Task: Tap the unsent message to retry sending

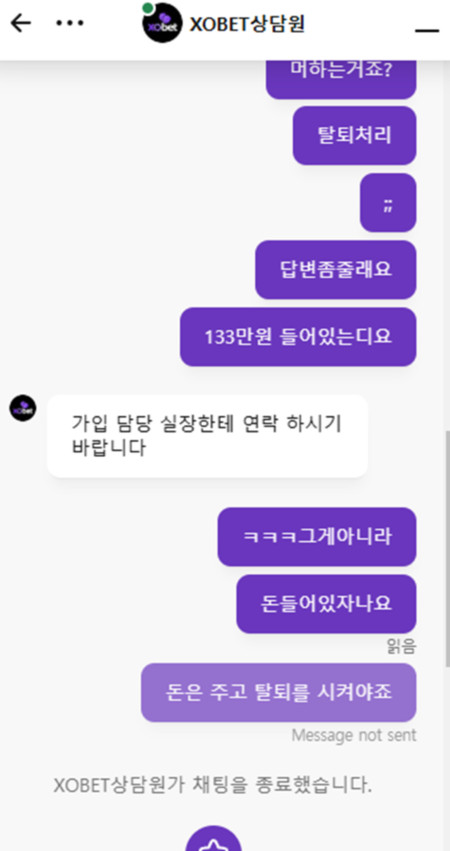Action: click(278, 693)
